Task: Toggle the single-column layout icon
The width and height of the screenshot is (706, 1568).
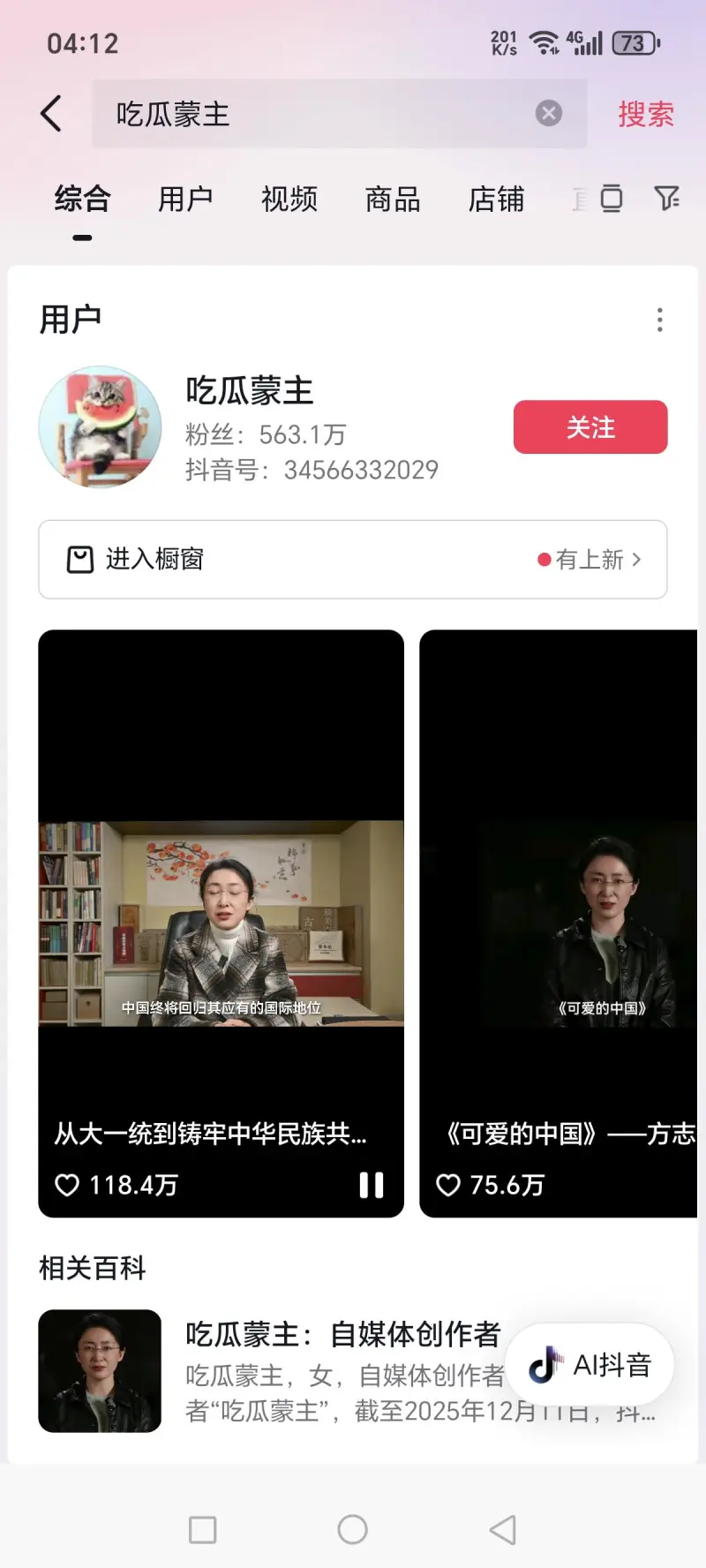Action: pos(611,199)
